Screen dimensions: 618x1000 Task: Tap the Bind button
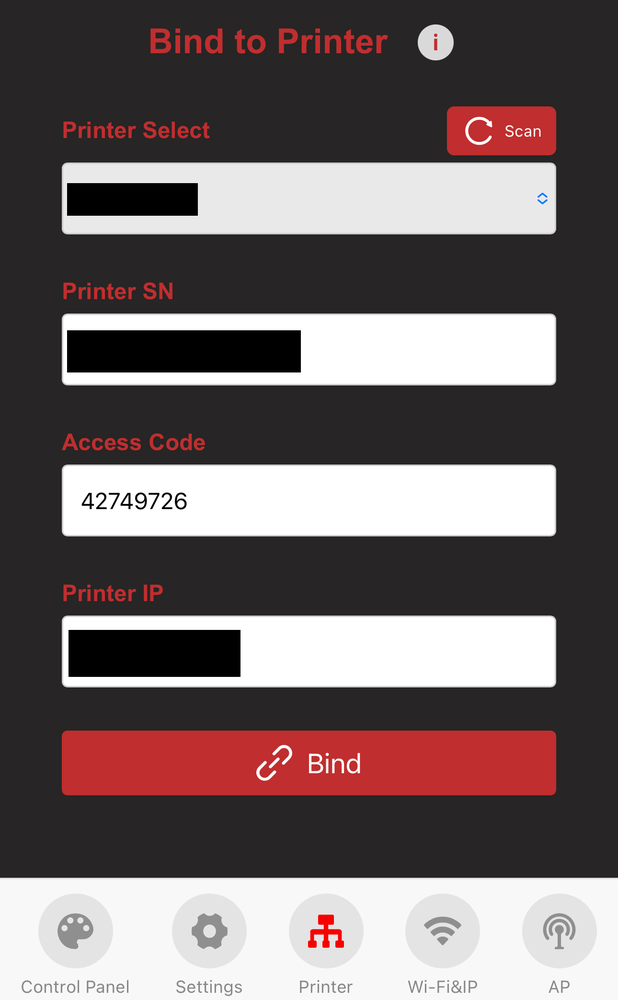pyautogui.click(x=308, y=763)
